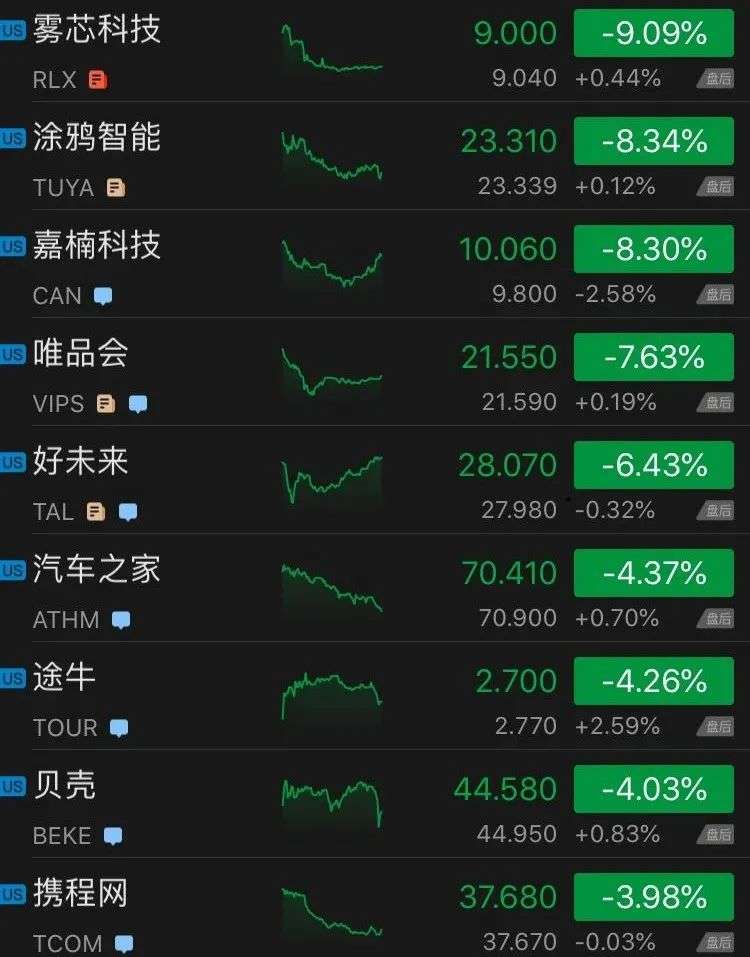Tap the -4.03% change badge for BEKE
Image resolution: width=750 pixels, height=957 pixels.
(653, 789)
